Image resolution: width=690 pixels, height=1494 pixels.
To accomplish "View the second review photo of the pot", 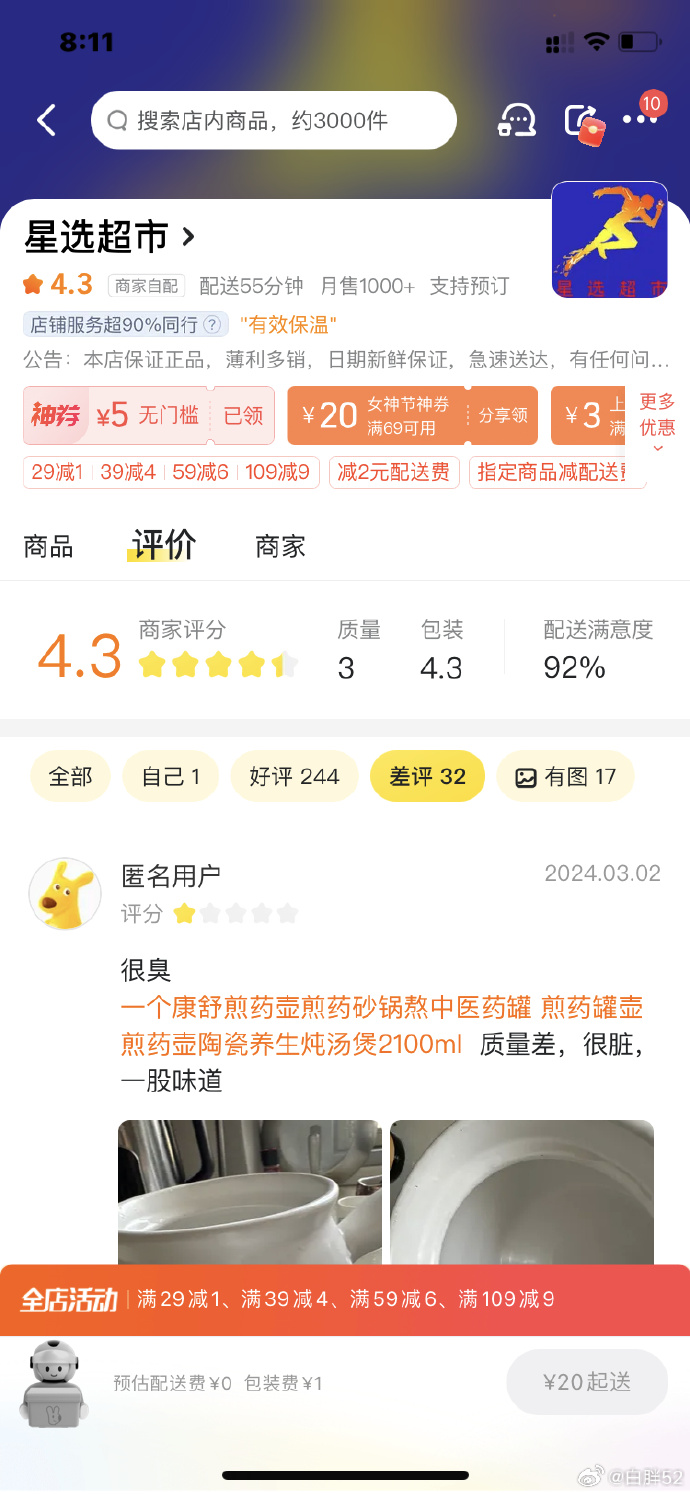I will click(x=521, y=1192).
